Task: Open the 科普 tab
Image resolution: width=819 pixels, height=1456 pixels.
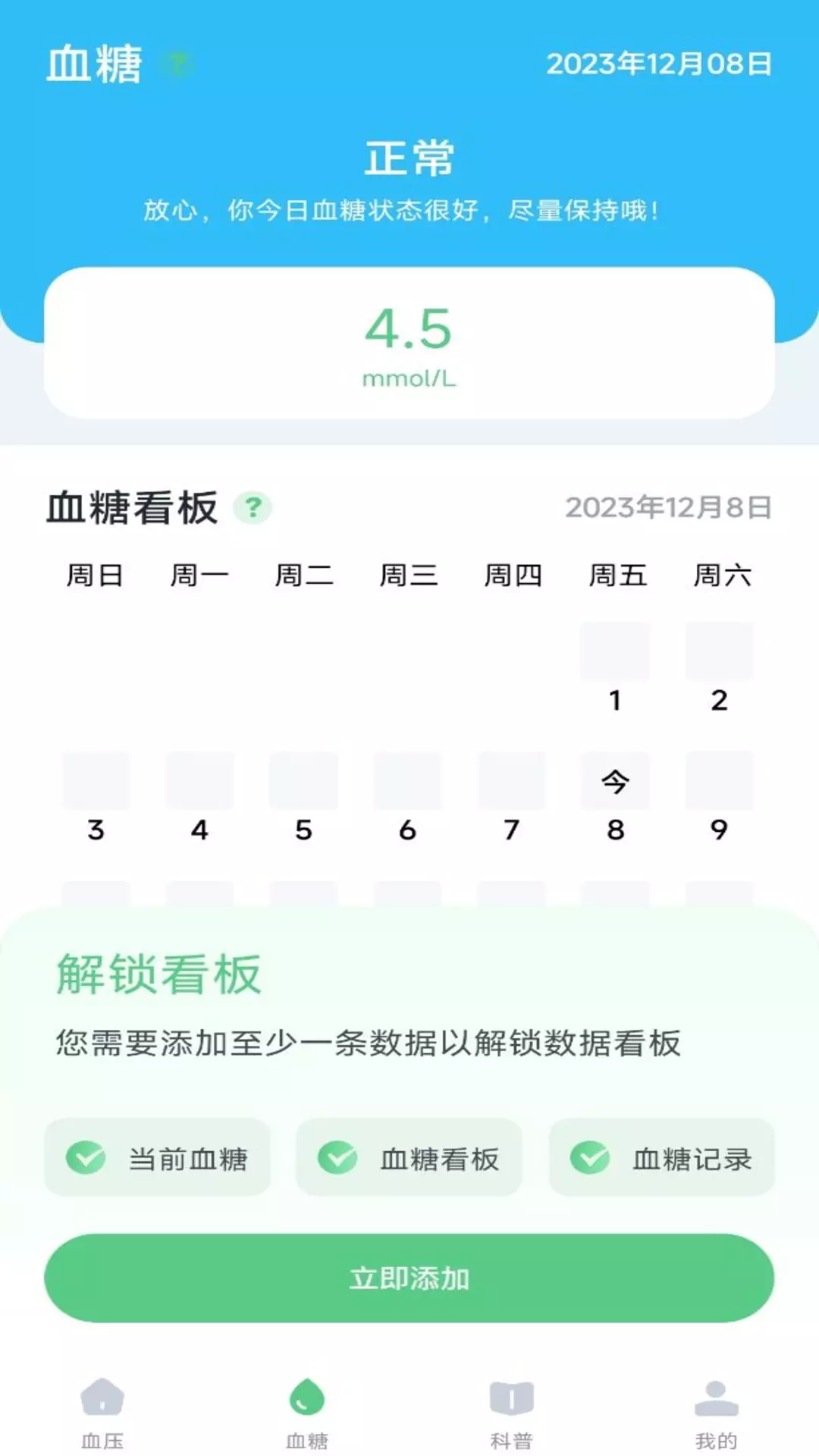Action: coord(511,1414)
